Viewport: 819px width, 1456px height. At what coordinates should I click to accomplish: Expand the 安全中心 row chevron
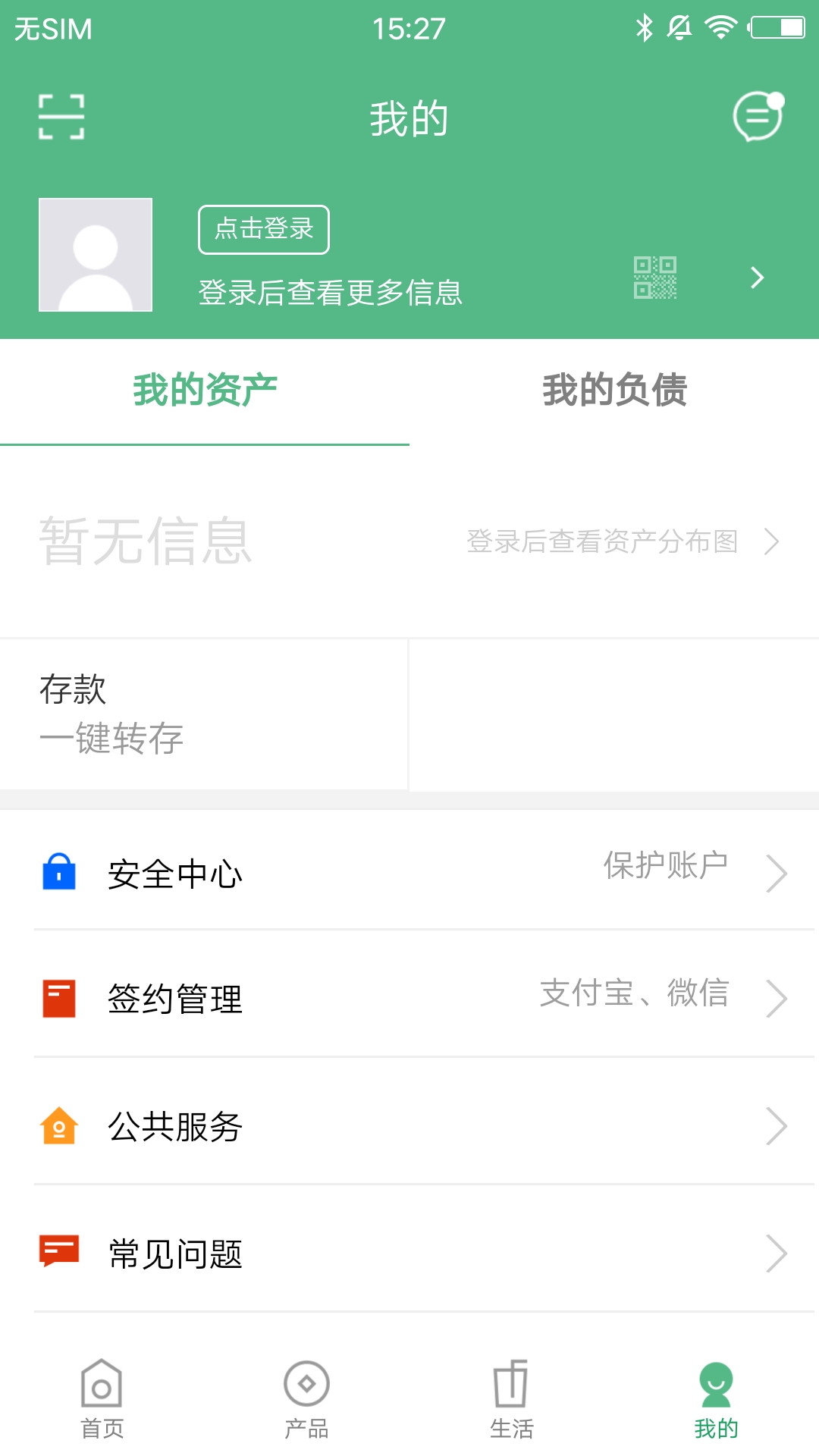(x=777, y=874)
